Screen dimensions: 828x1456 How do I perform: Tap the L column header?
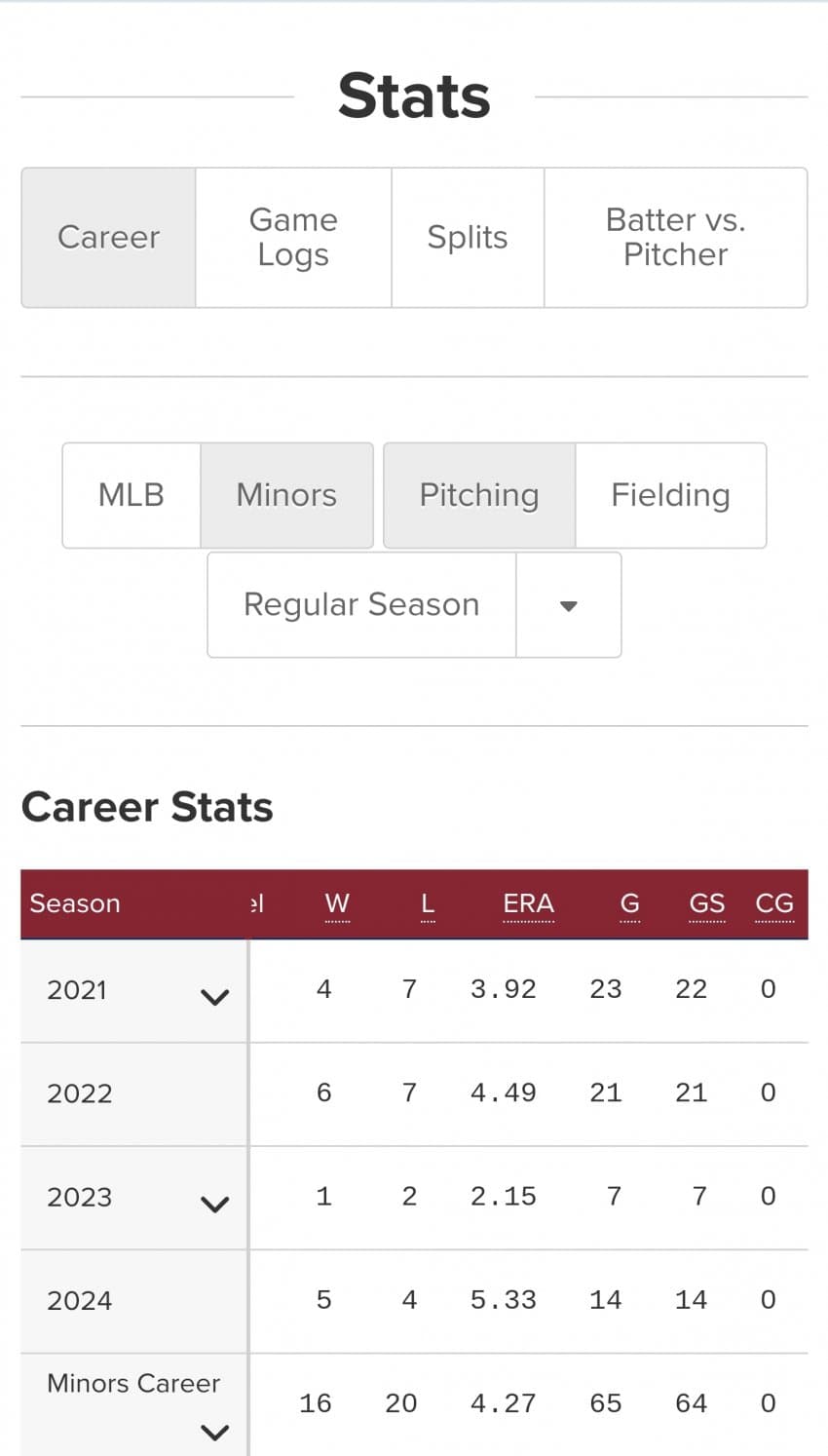(428, 903)
